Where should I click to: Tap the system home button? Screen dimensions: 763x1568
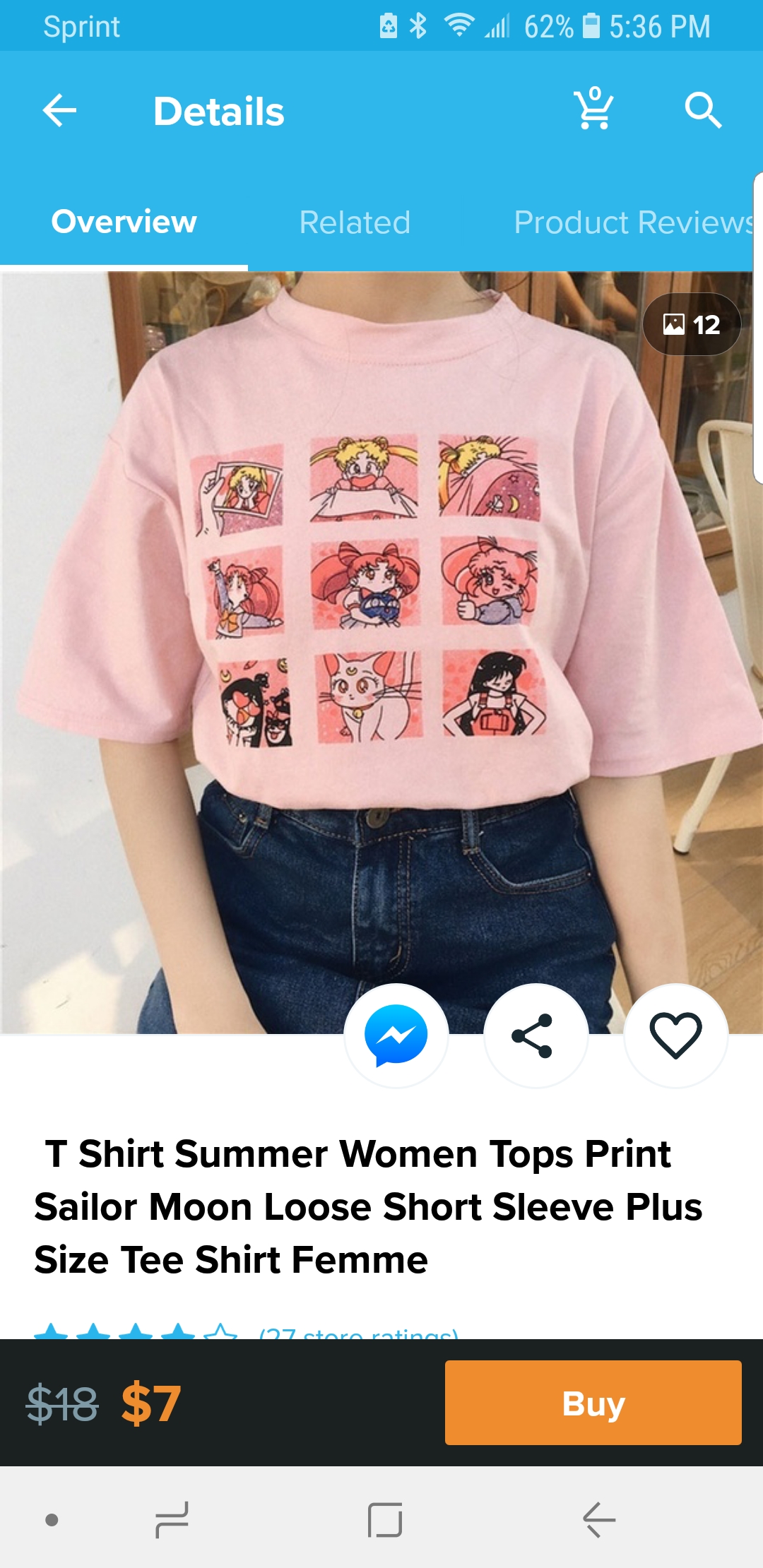(385, 1519)
